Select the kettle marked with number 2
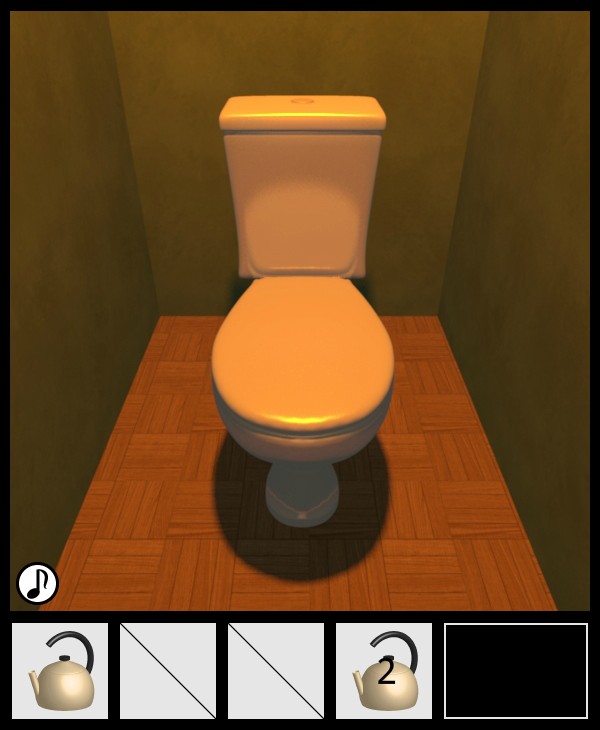This screenshot has height=730, width=600. (384, 671)
